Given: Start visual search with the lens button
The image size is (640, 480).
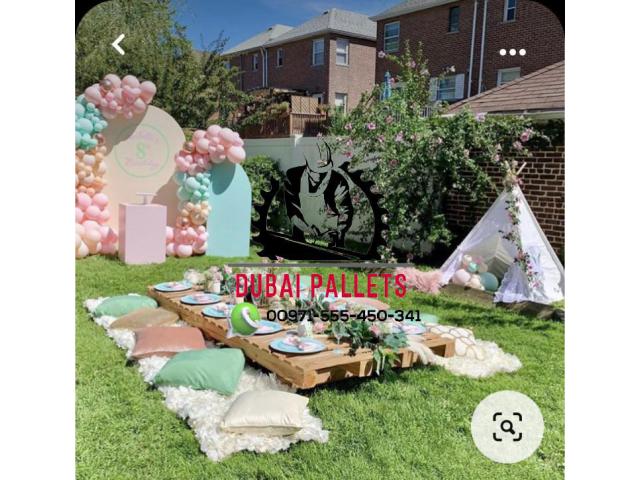Looking at the screenshot, I should pos(507,427).
